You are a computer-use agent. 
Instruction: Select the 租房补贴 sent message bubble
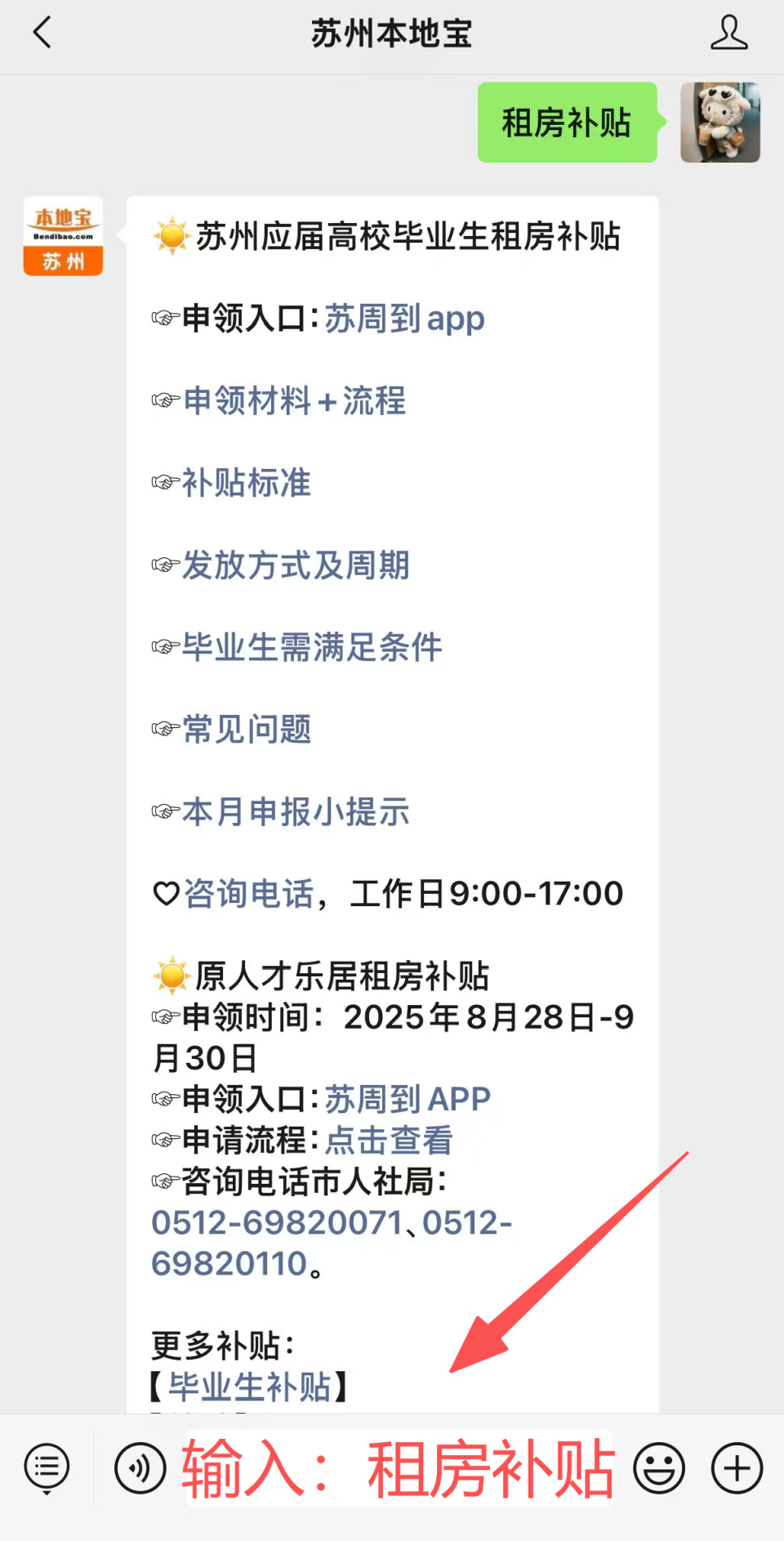pyautogui.click(x=566, y=123)
